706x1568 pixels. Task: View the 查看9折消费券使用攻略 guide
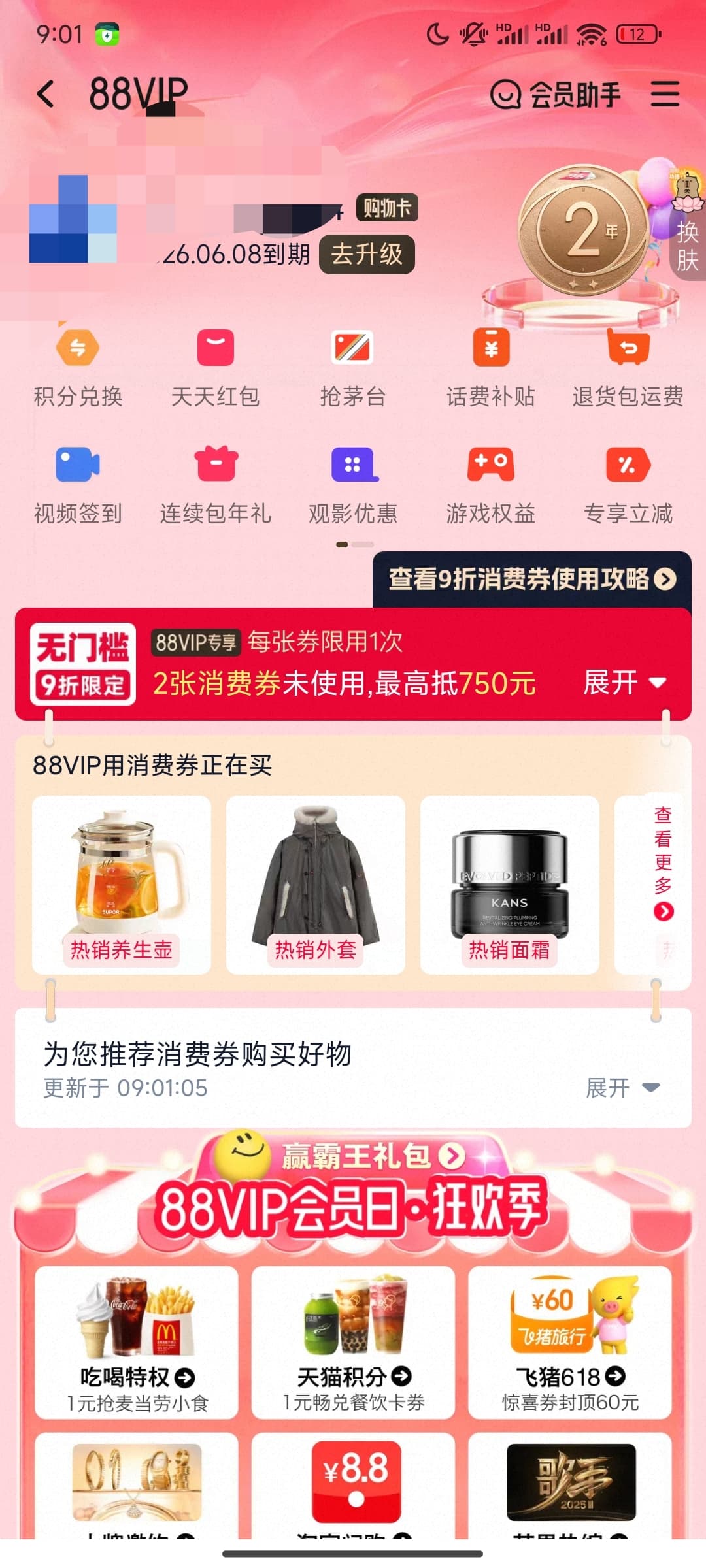(532, 580)
